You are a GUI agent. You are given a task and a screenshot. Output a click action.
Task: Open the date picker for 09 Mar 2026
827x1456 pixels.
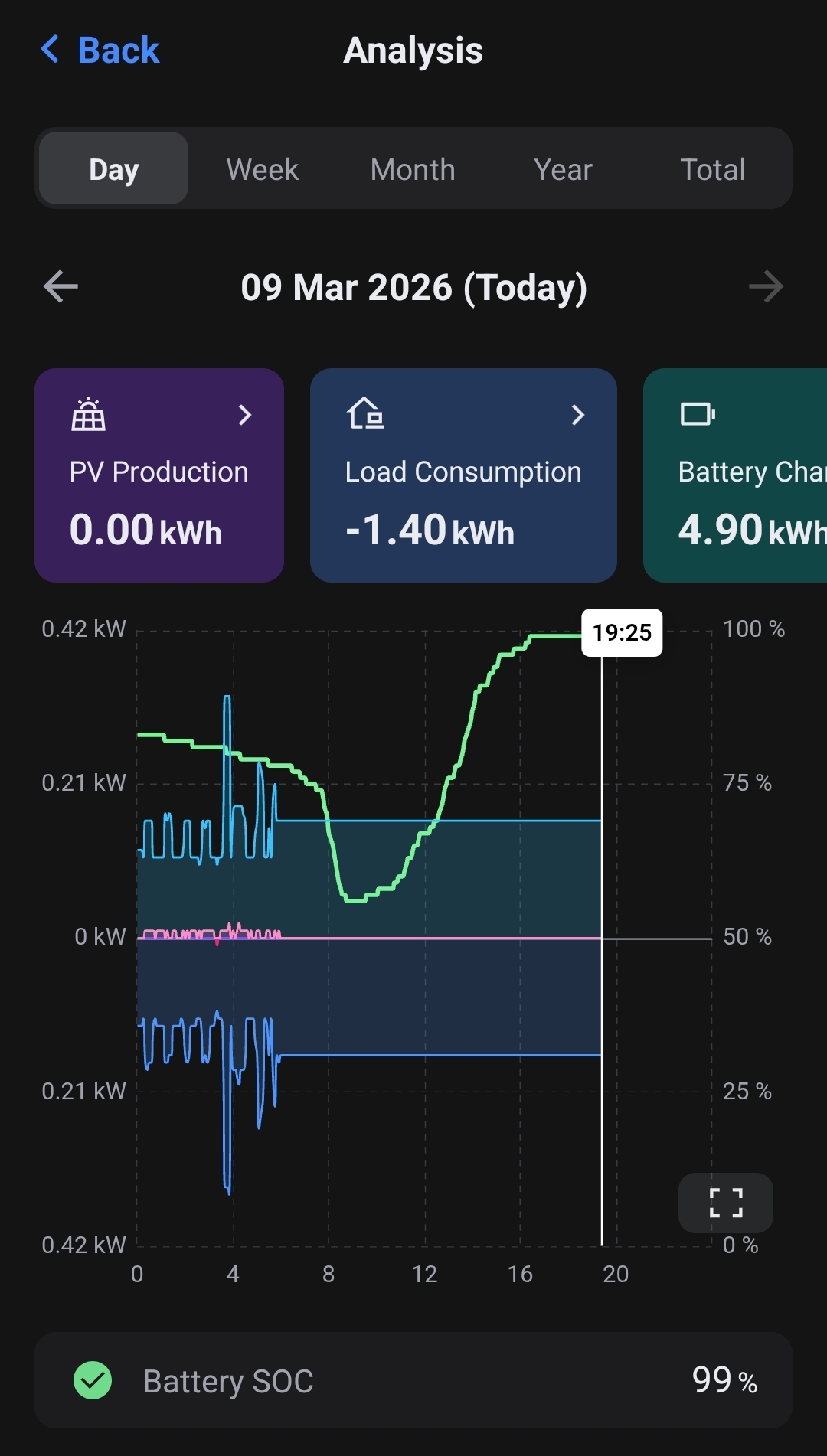[x=413, y=288]
